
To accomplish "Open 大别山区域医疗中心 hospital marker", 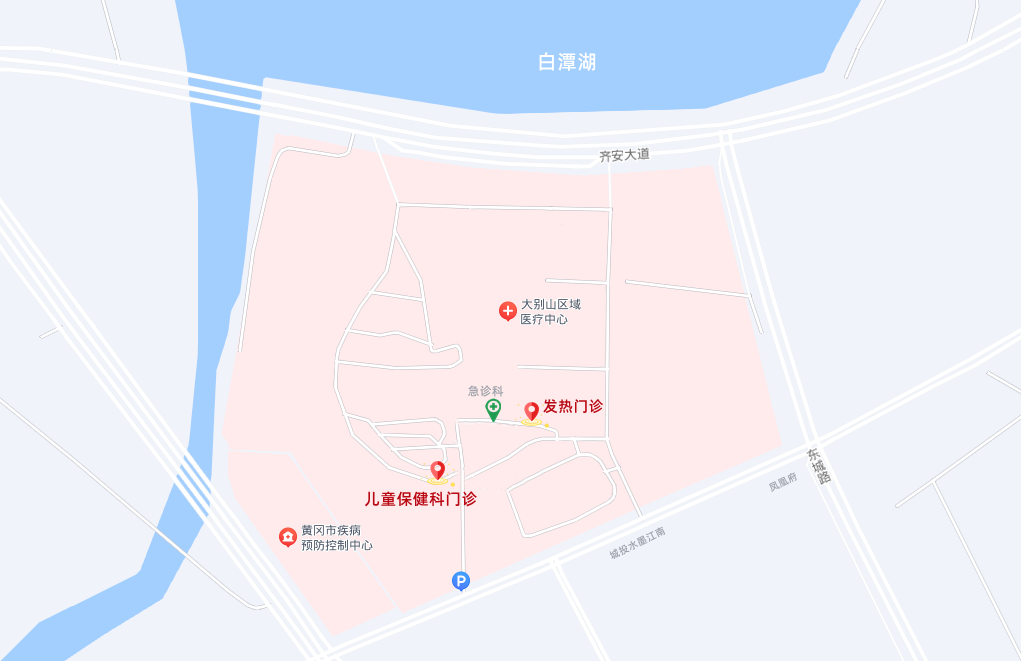I will (508, 311).
